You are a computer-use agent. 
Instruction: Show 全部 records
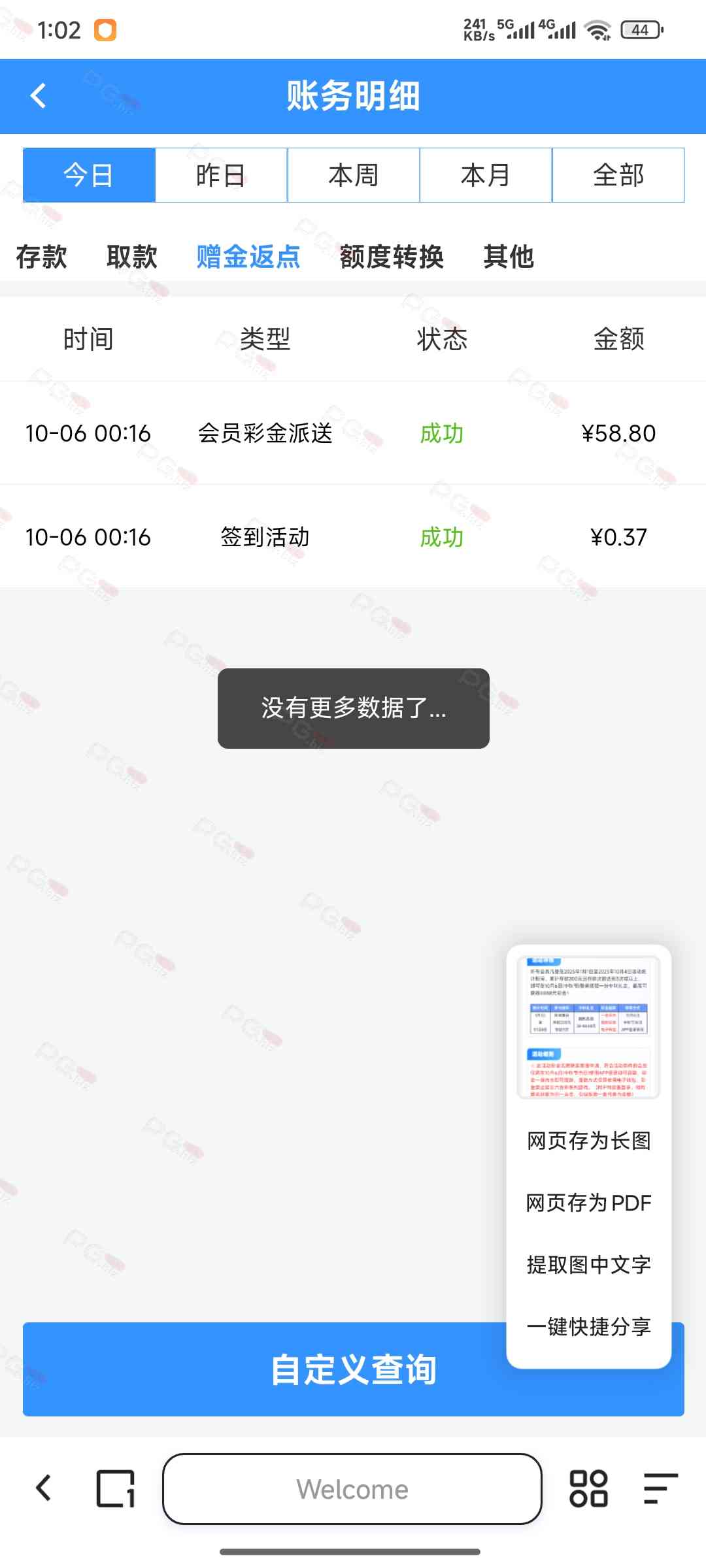pos(618,175)
